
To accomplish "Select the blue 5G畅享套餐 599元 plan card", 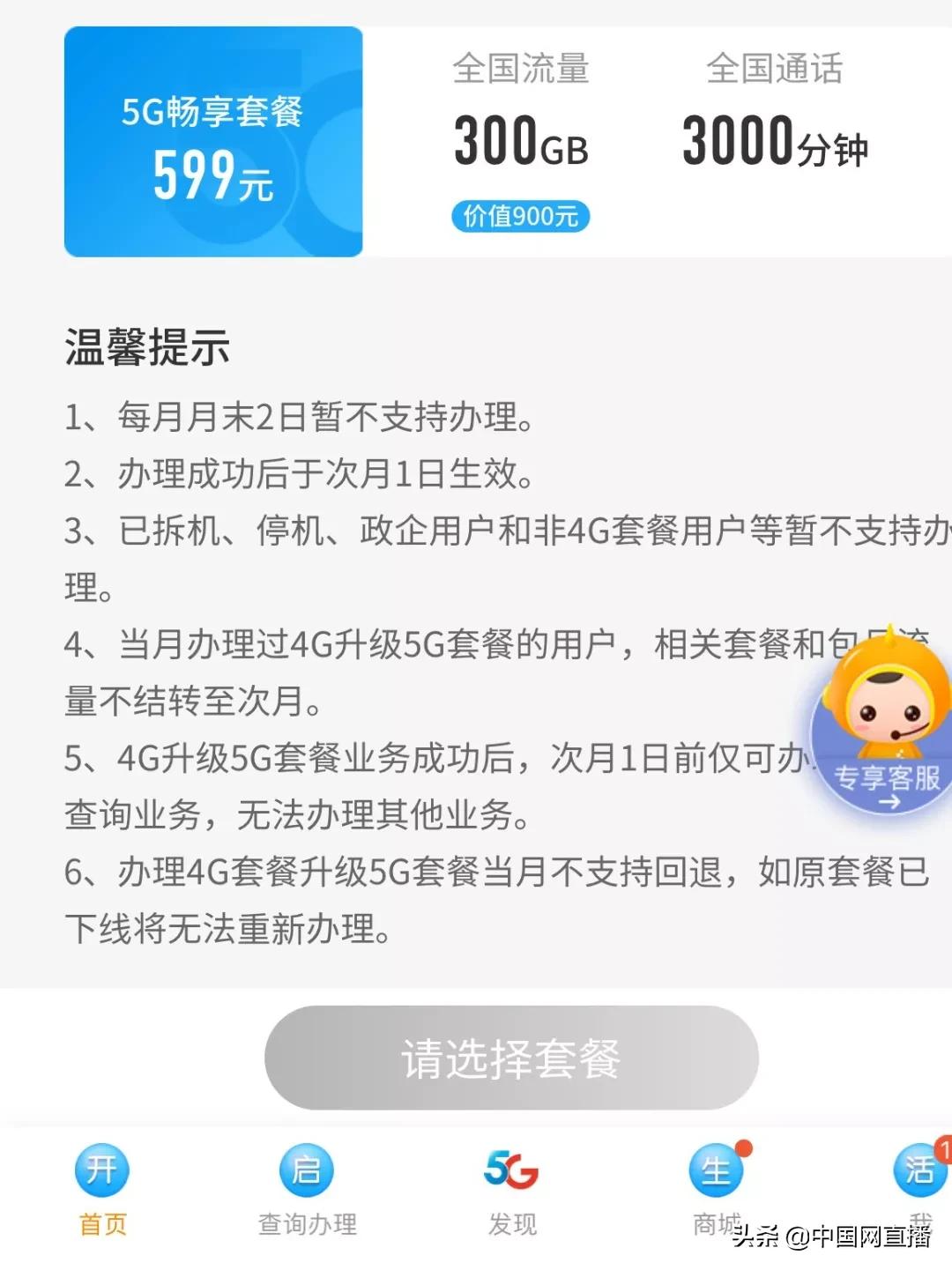I will click(212, 141).
